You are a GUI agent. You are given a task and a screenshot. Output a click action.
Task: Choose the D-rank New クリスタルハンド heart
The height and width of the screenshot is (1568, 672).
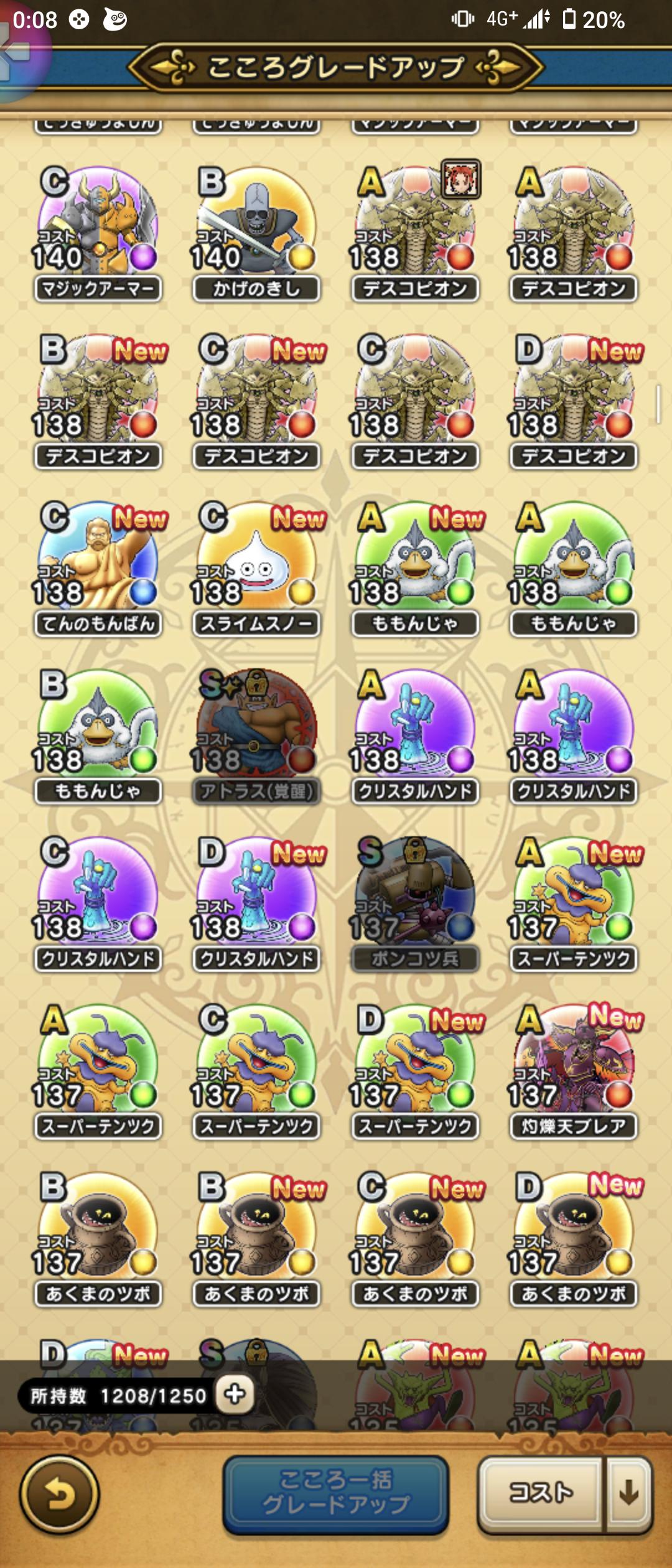pyautogui.click(x=256, y=903)
